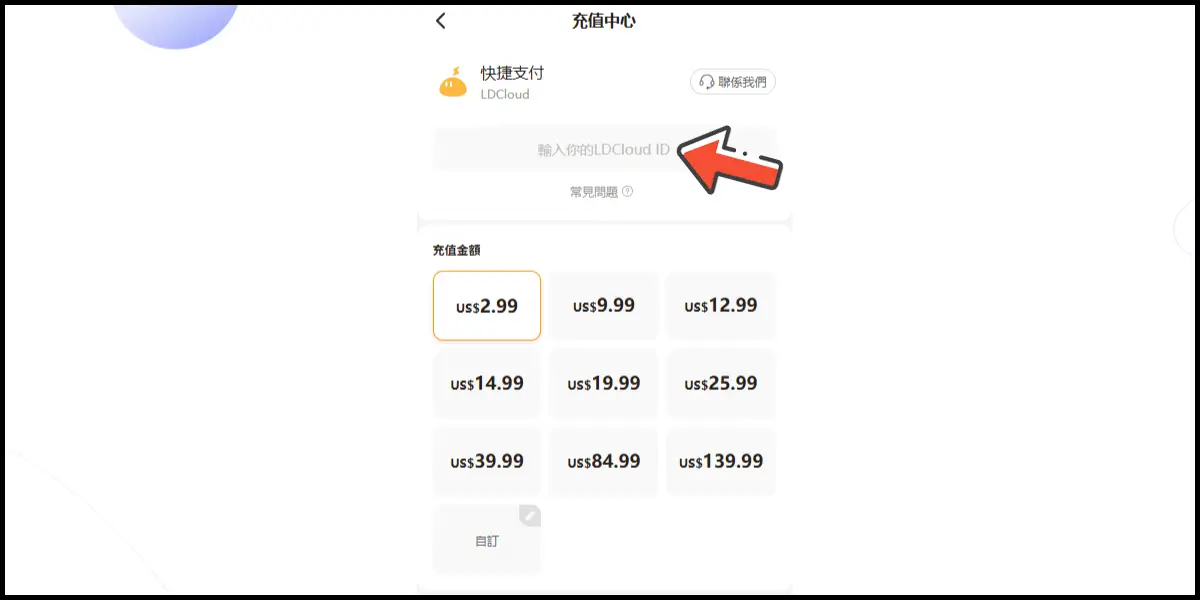Viewport: 1200px width, 600px height.
Task: Open the 自訂 custom amount tile
Action: [487, 540]
